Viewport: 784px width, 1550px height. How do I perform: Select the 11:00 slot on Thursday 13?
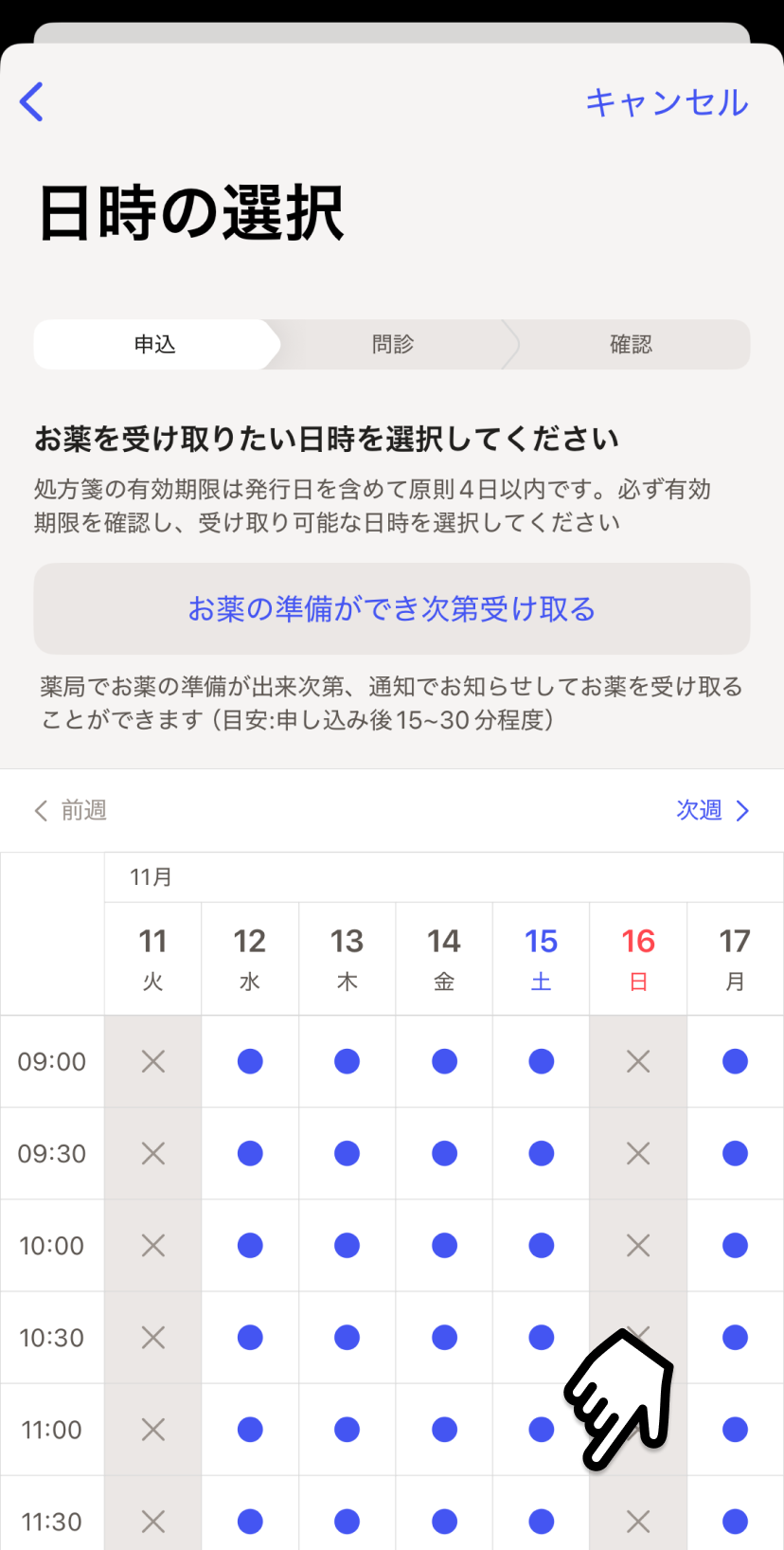[x=347, y=1429]
